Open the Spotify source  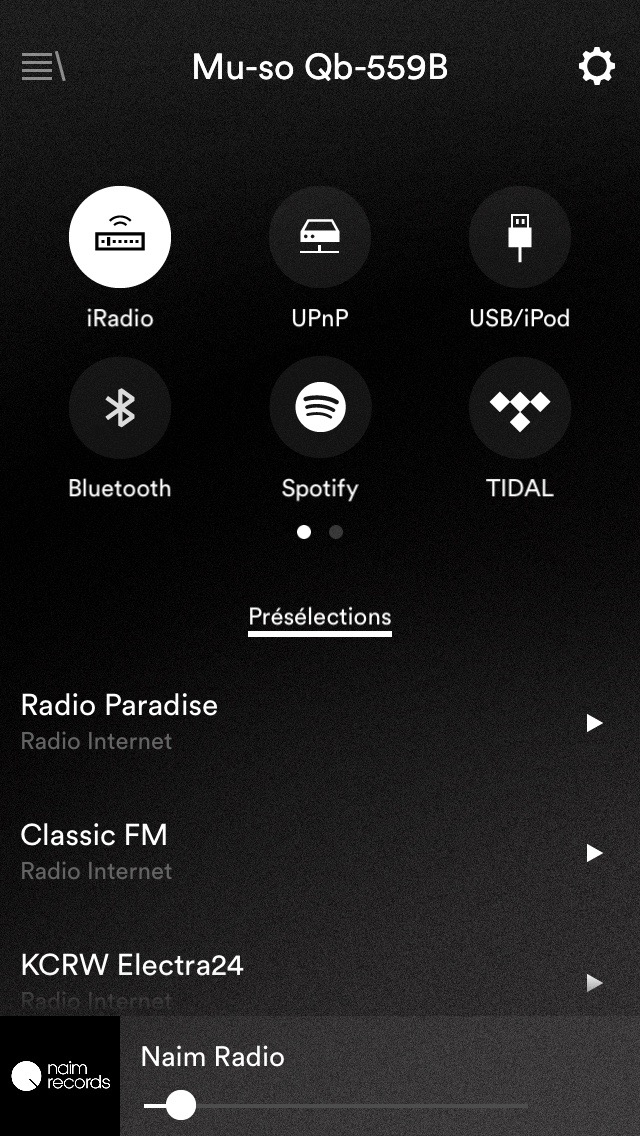(320, 407)
